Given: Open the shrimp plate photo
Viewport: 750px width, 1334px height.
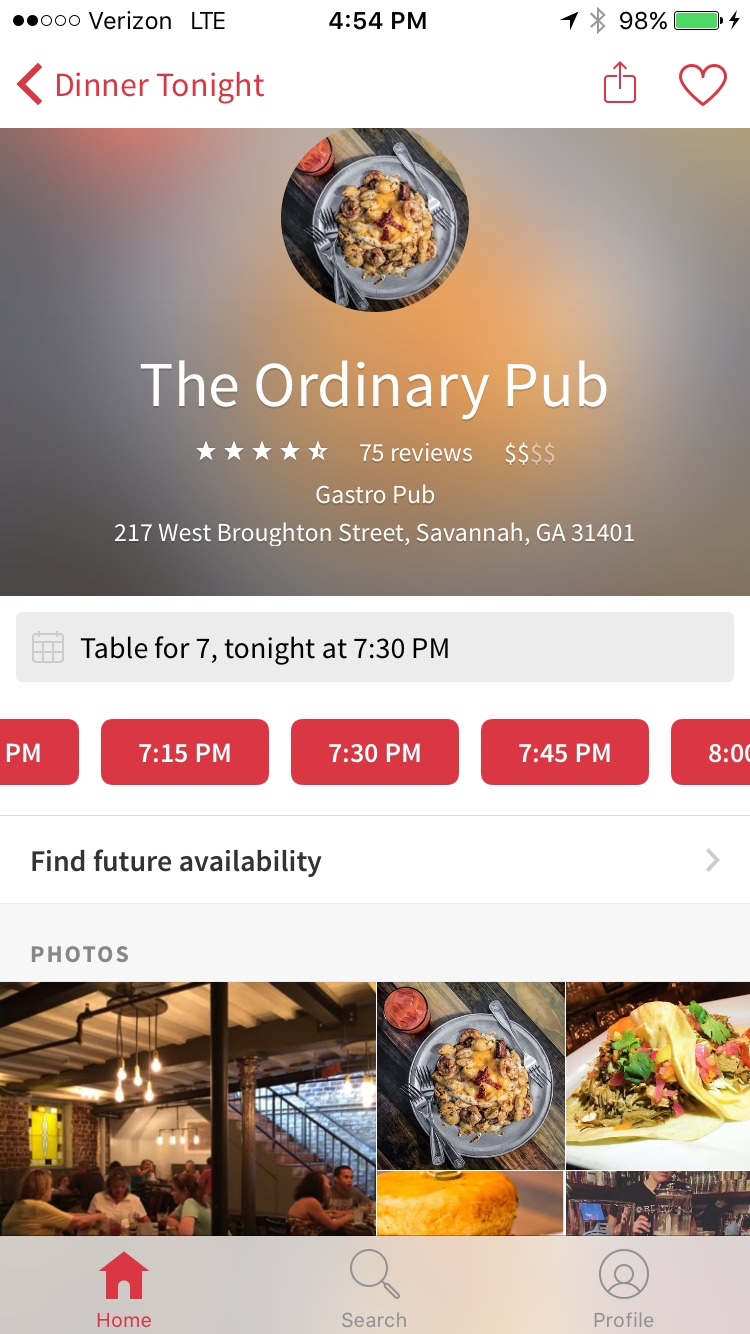Looking at the screenshot, I should click(471, 1075).
